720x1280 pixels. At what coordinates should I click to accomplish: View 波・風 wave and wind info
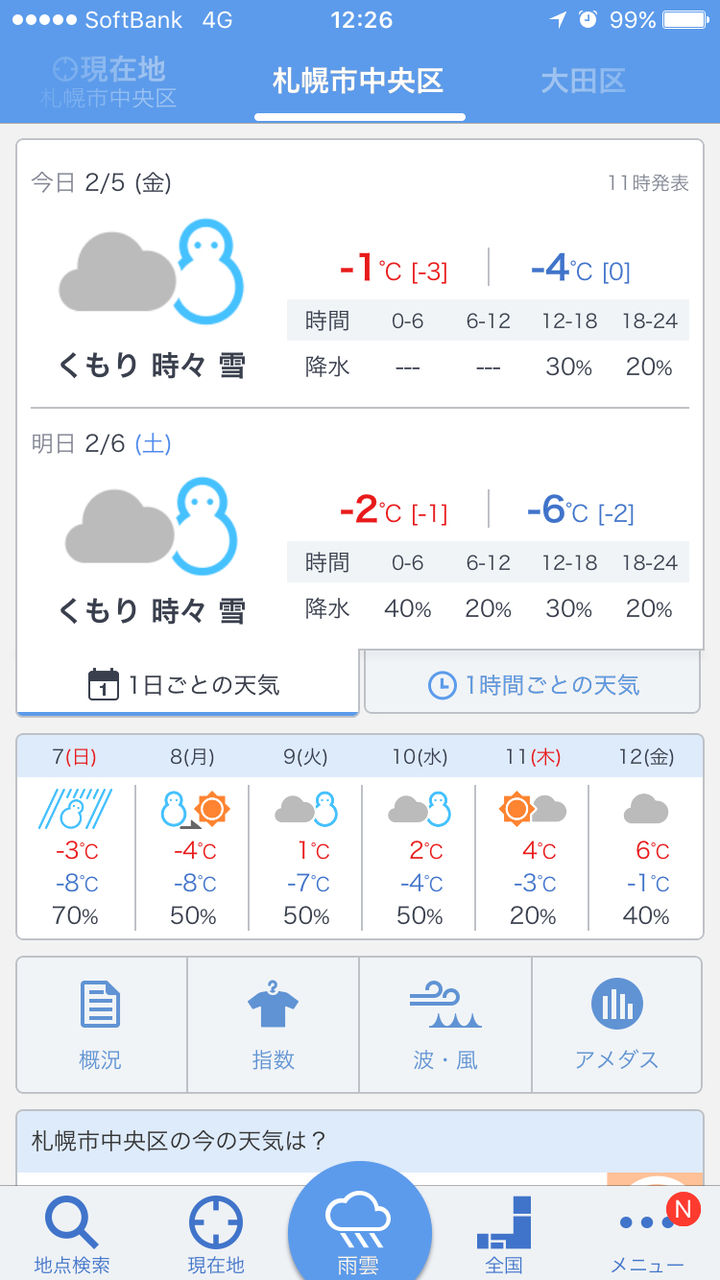[446, 1025]
